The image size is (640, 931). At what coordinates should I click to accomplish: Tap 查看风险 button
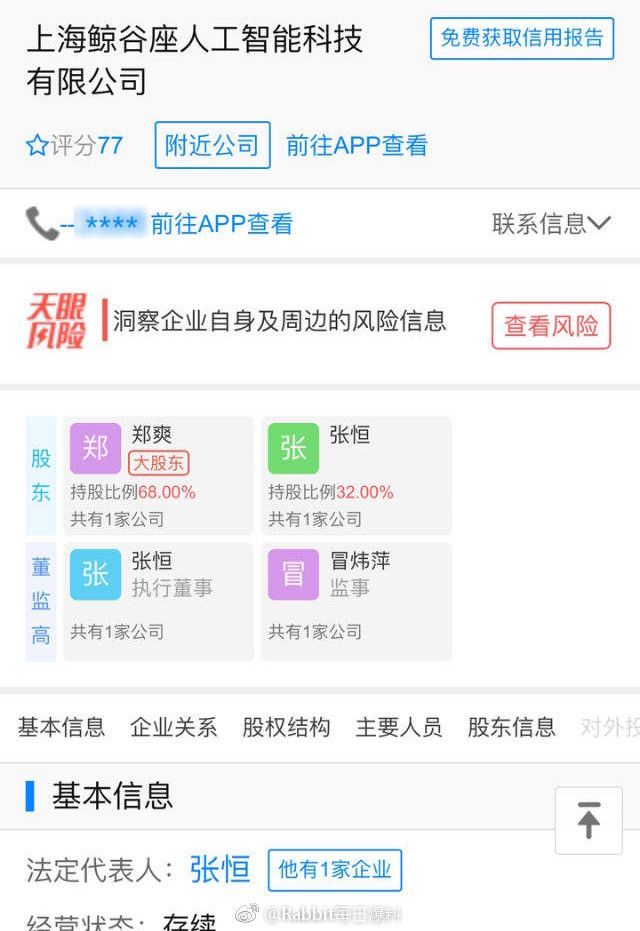tap(551, 326)
